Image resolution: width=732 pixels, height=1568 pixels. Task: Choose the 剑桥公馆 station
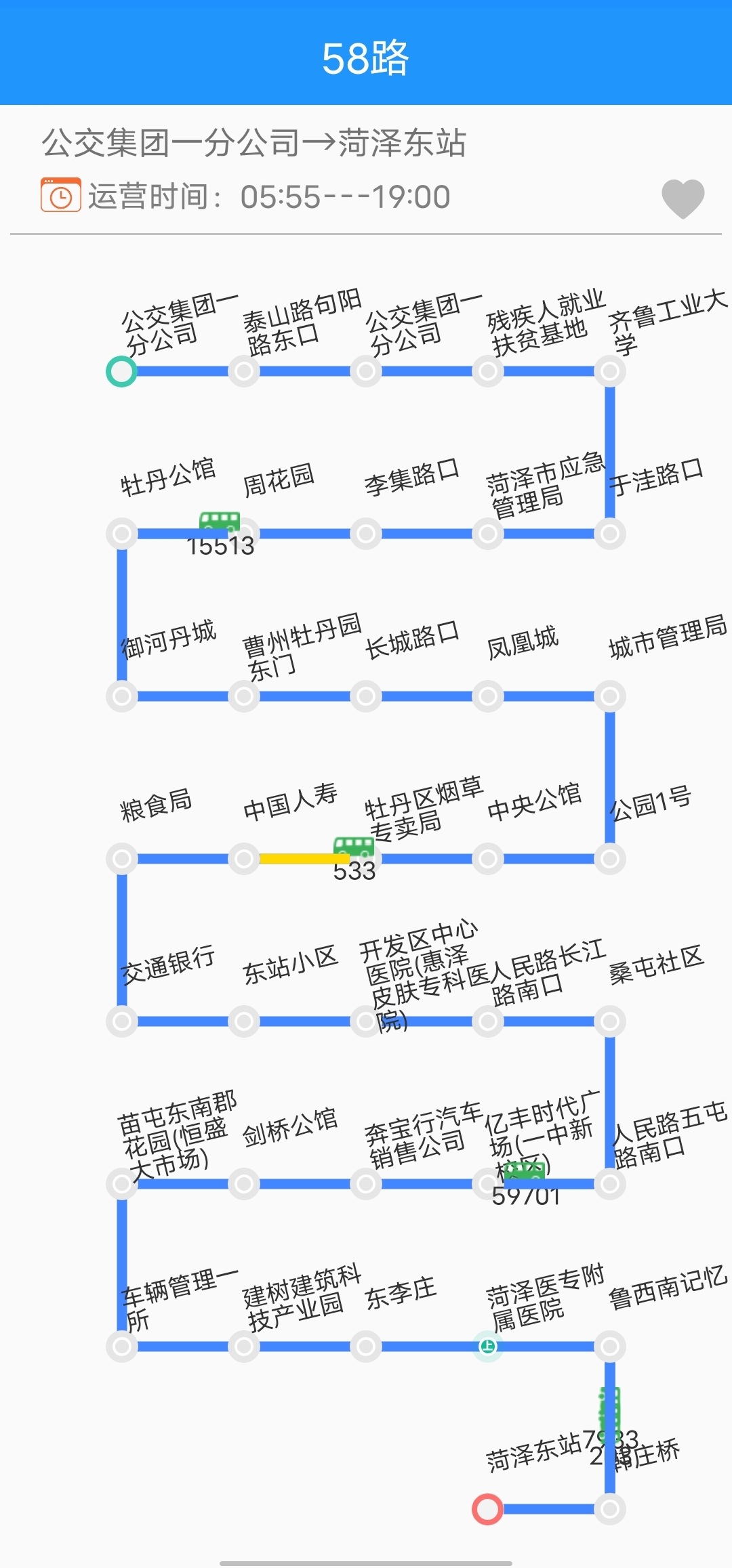pos(244,1184)
